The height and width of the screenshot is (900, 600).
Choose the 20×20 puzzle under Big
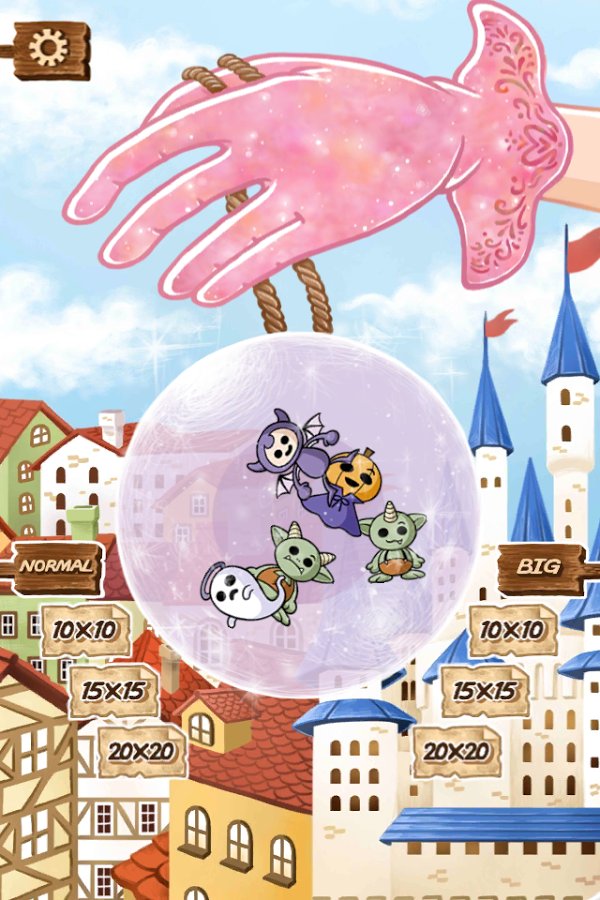tap(457, 752)
